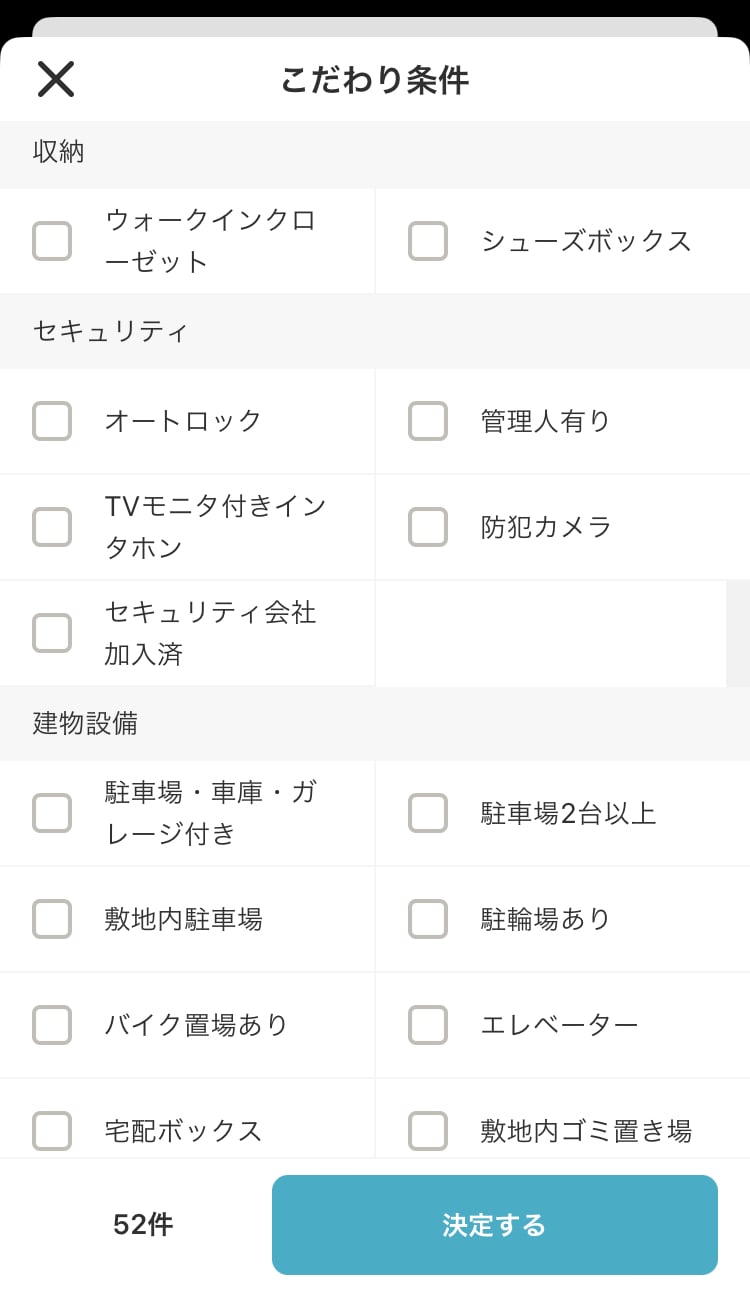Enable the ウォークインクローゼット checkbox
Viewport: 750px width, 1291px height.
coord(52,241)
